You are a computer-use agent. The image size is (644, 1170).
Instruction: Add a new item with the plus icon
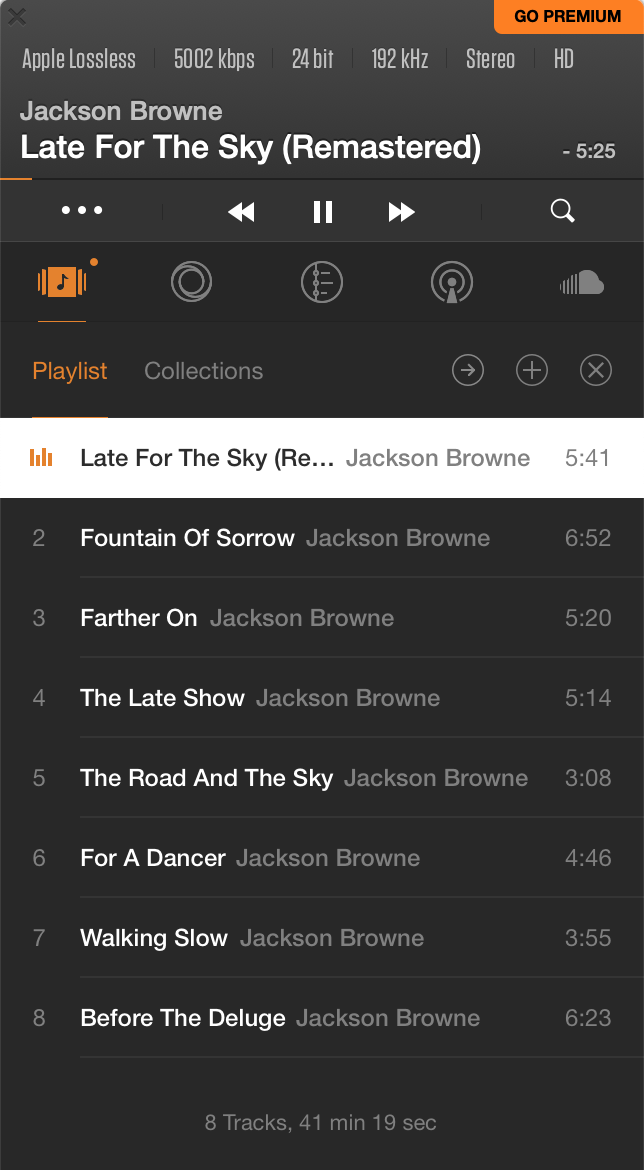click(x=532, y=371)
